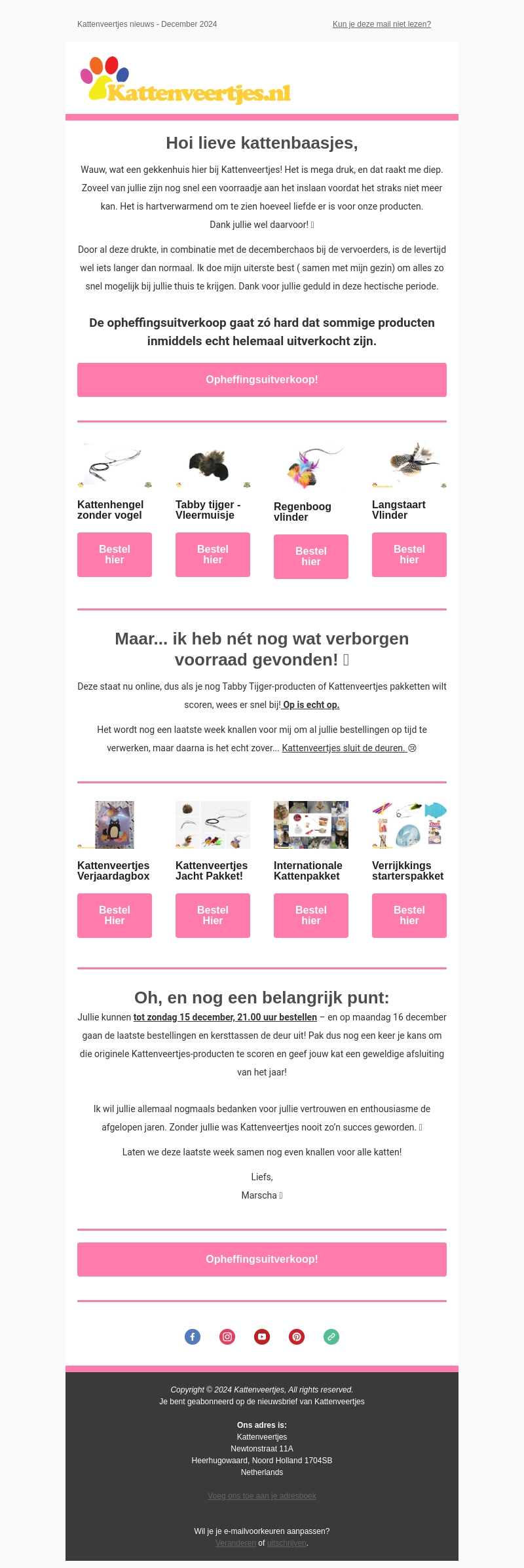
Task: Open the 'tot zondag 15 december' order deadline link
Action: click(x=225, y=1017)
